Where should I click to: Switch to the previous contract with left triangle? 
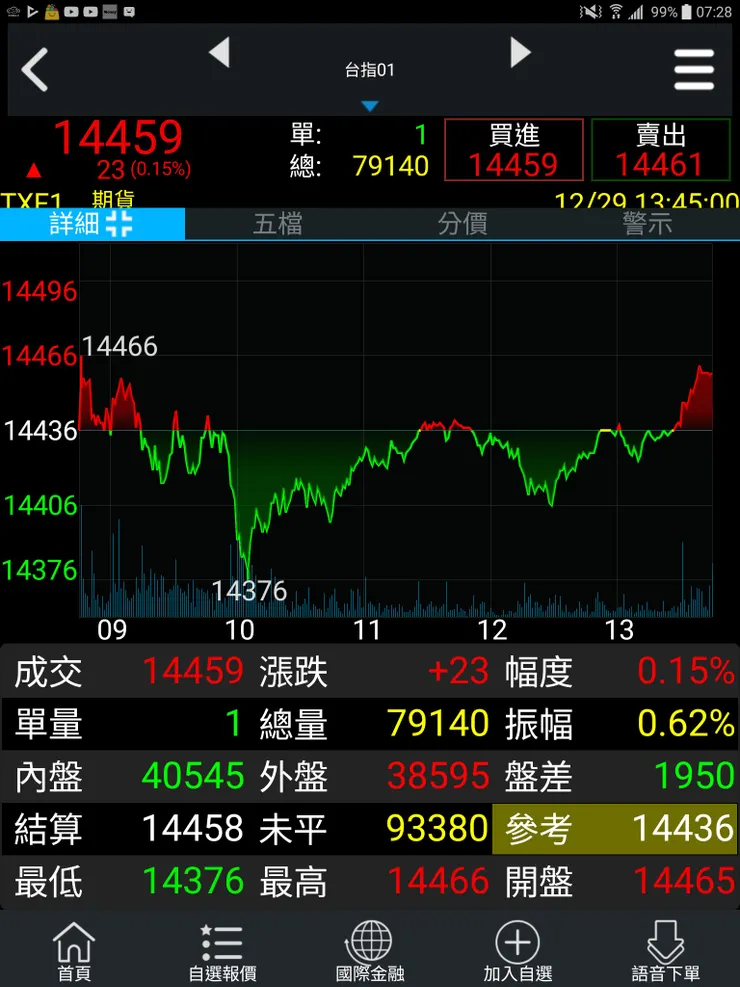pyautogui.click(x=219, y=53)
